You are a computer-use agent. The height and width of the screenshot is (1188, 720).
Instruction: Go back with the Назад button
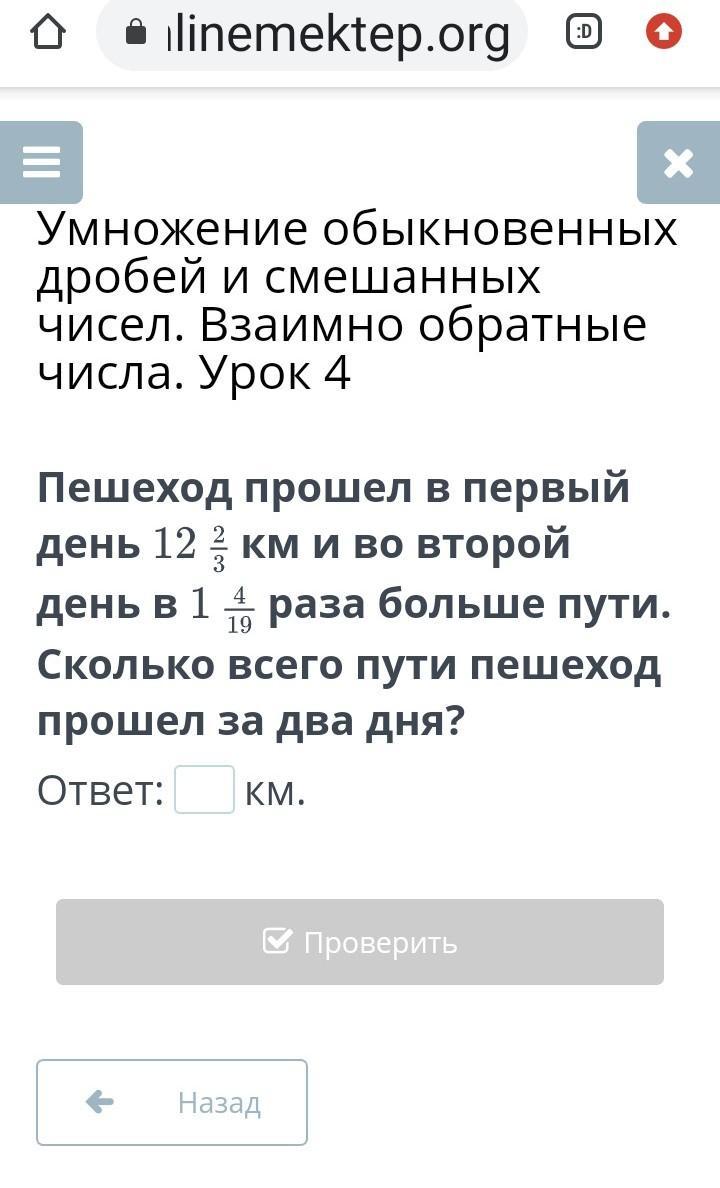tap(172, 1102)
